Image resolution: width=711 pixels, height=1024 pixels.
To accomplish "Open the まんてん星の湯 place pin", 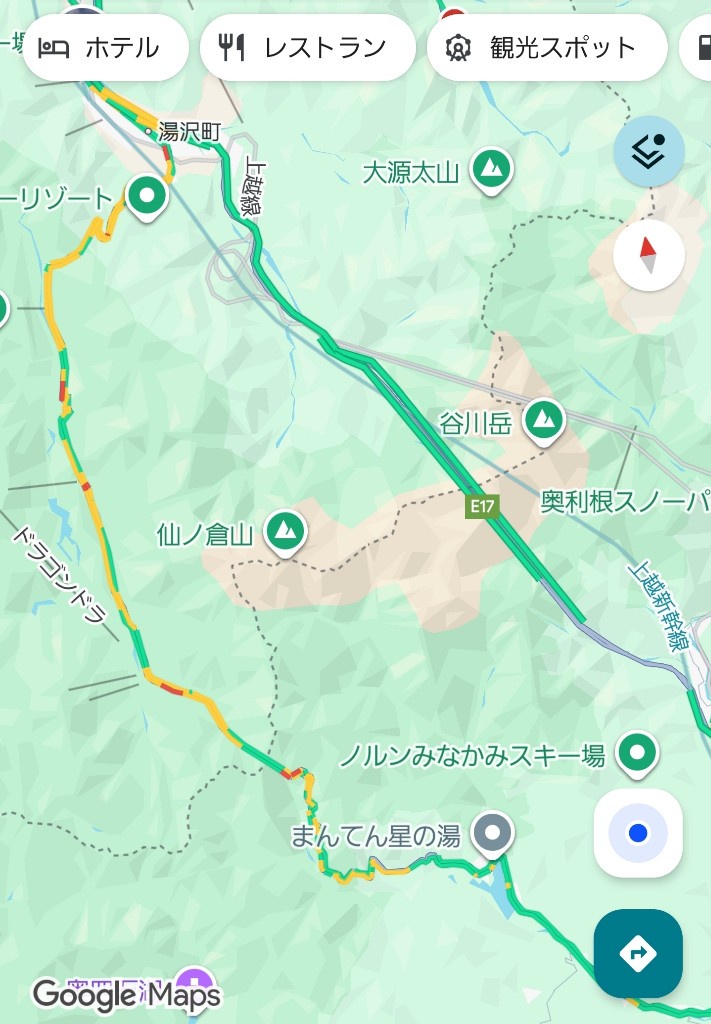I will tap(492, 831).
